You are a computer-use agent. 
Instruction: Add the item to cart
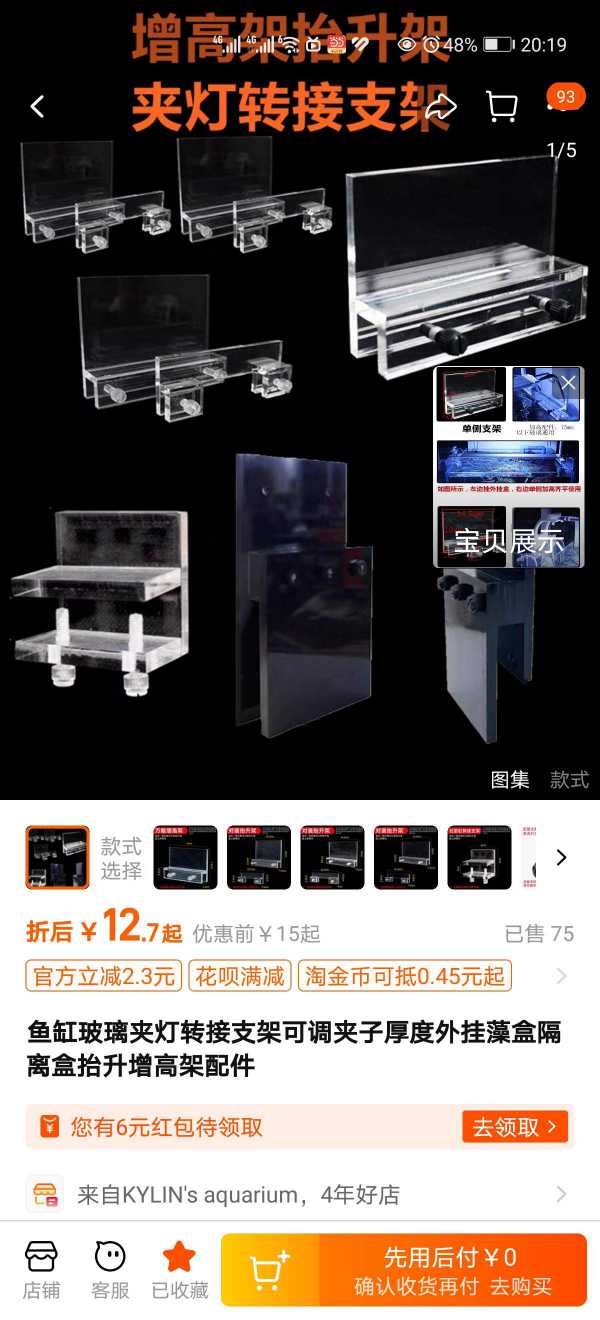[x=270, y=1270]
